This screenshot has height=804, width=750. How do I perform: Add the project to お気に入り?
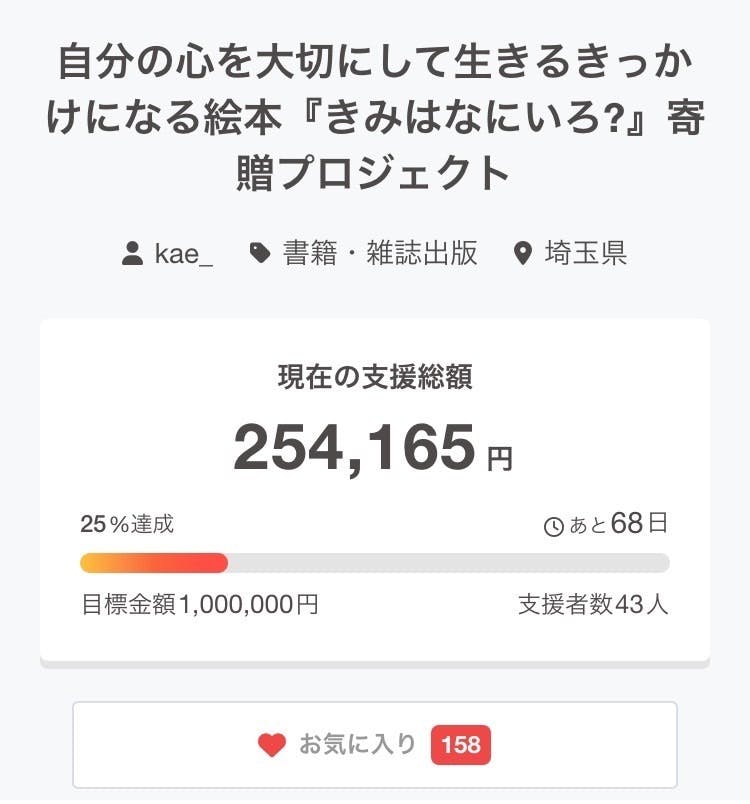click(374, 745)
